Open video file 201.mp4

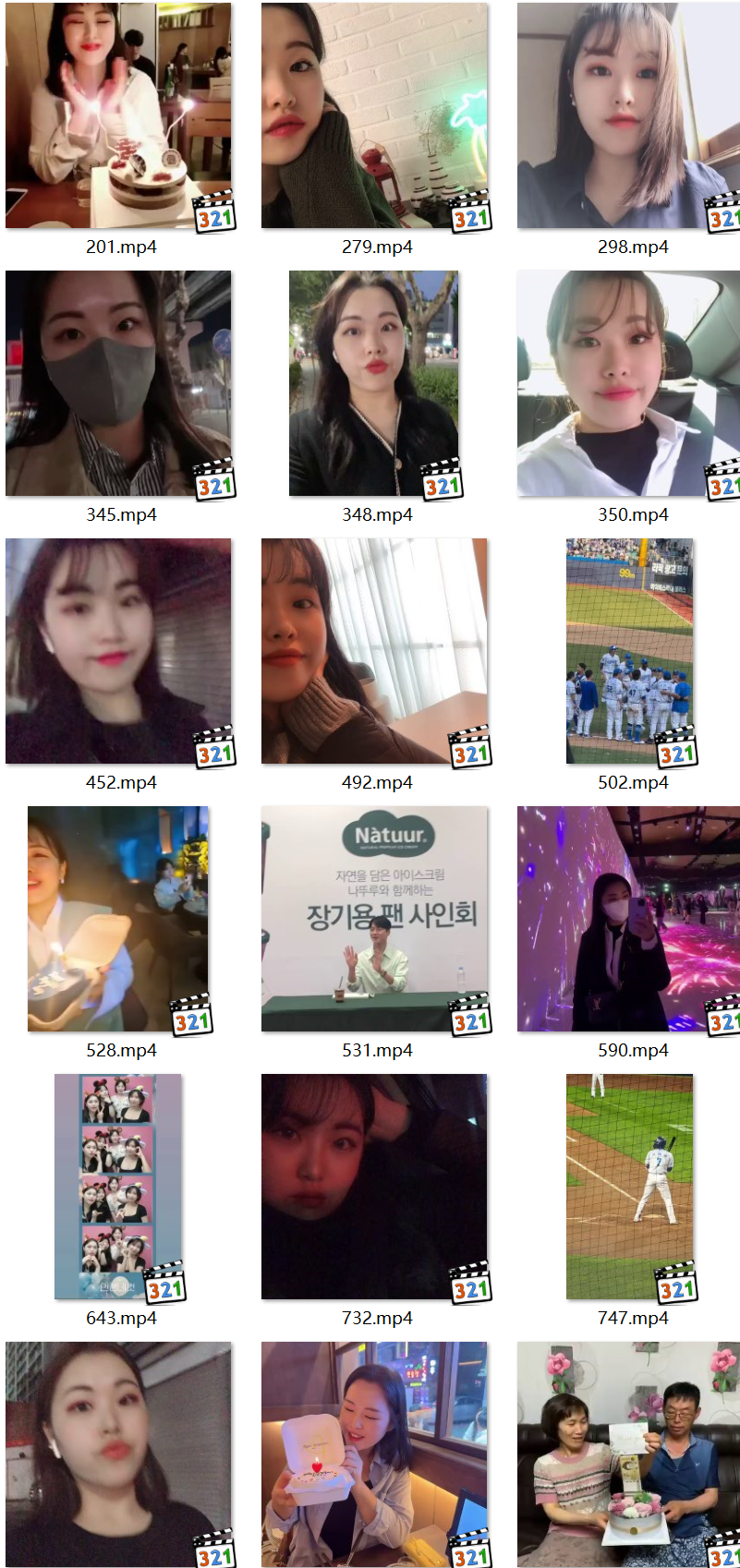point(118,116)
